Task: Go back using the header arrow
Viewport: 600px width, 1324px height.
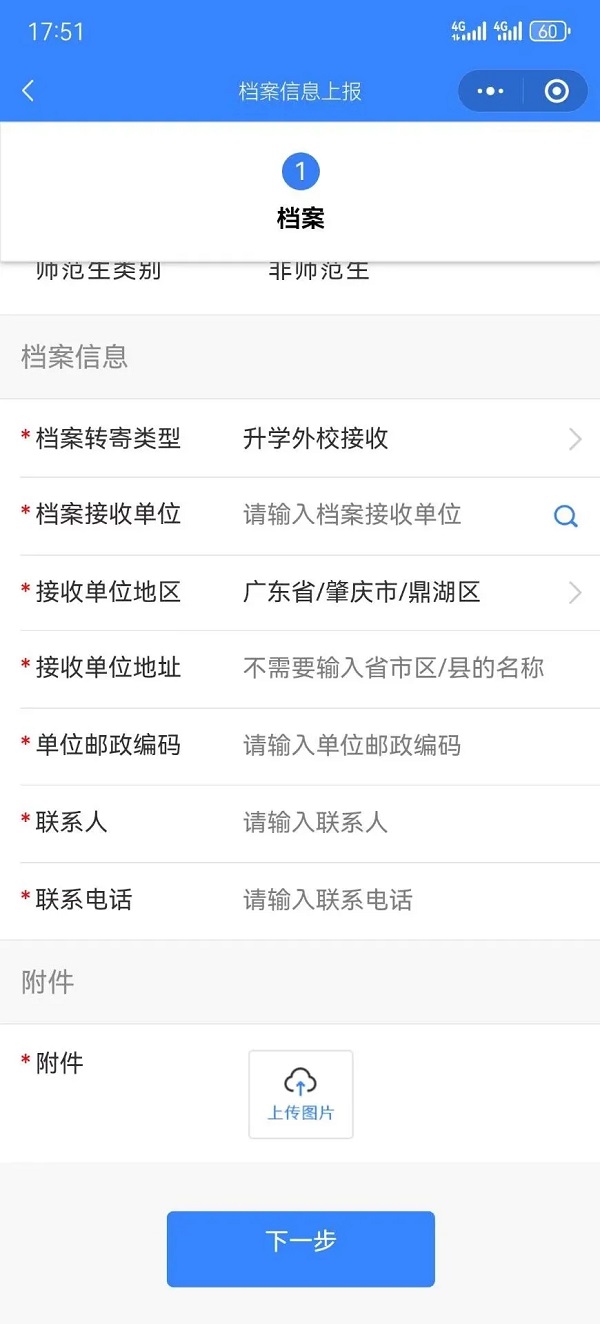Action: (28, 91)
